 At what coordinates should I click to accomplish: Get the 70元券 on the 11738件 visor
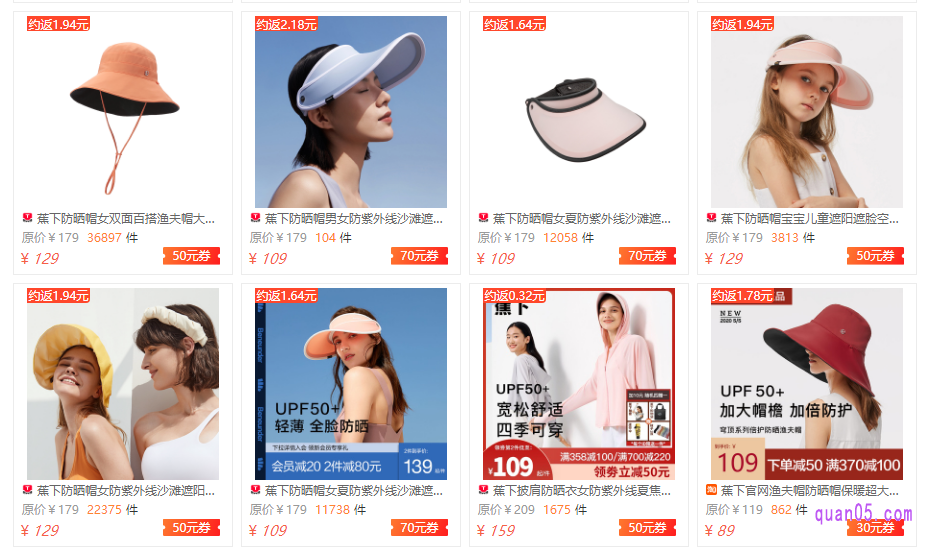[419, 528]
